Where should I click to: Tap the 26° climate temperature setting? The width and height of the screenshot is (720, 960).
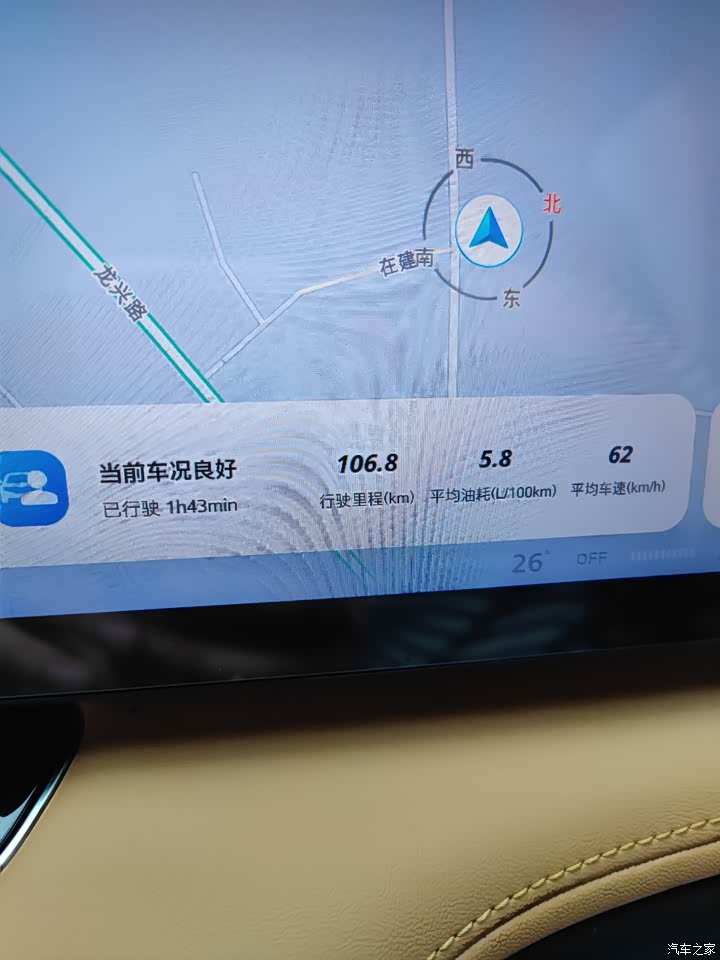pos(529,562)
